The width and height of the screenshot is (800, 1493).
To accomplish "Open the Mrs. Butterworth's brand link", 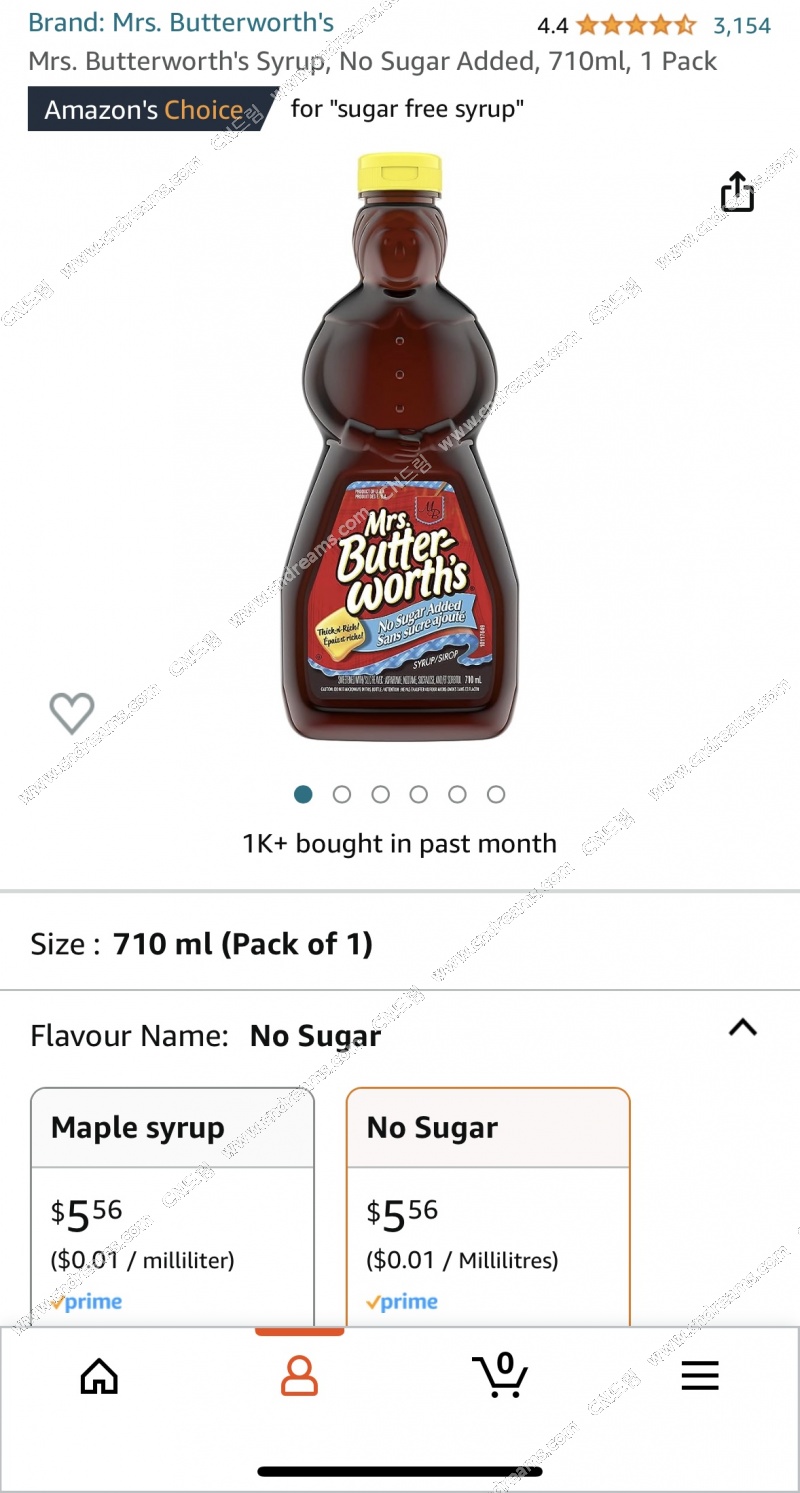I will pyautogui.click(x=181, y=23).
